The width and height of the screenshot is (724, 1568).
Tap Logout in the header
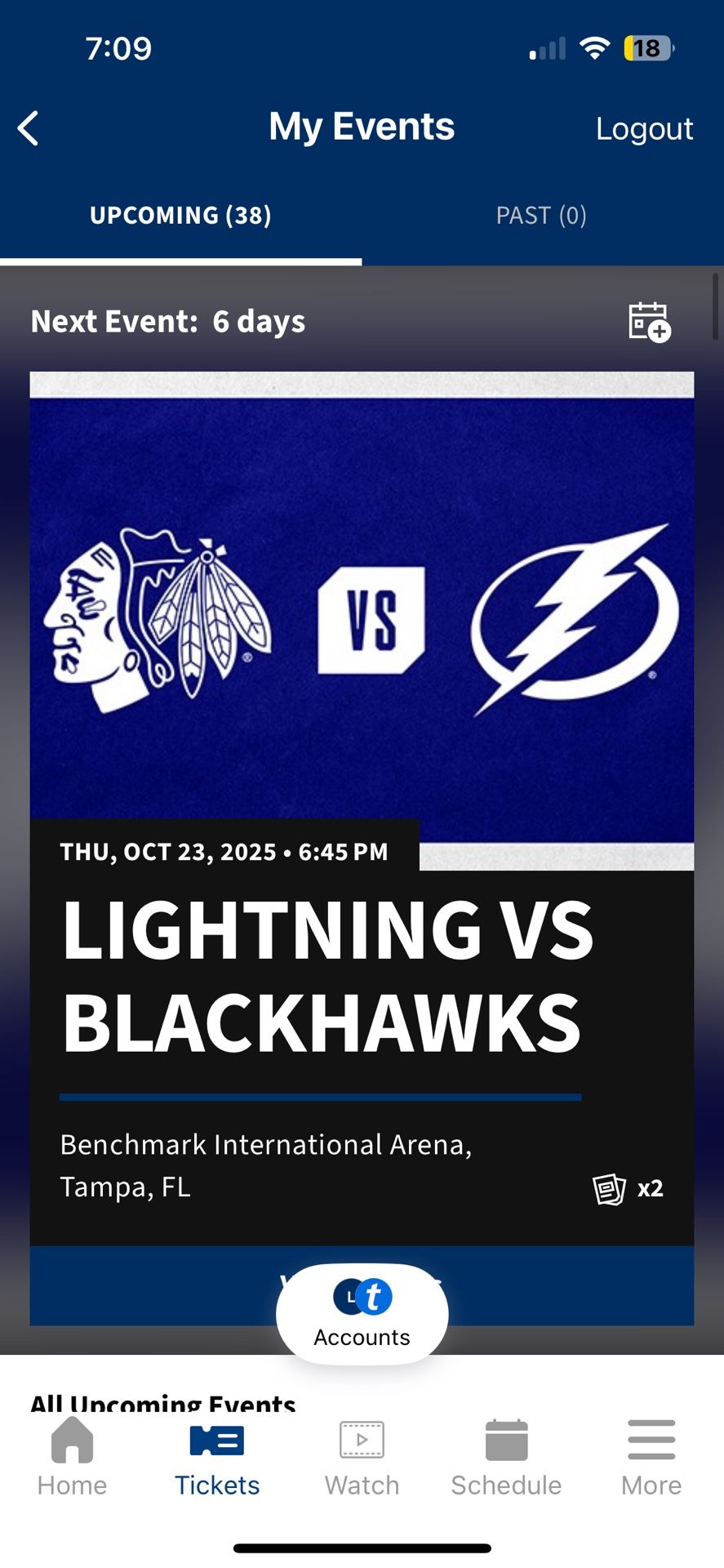644,128
